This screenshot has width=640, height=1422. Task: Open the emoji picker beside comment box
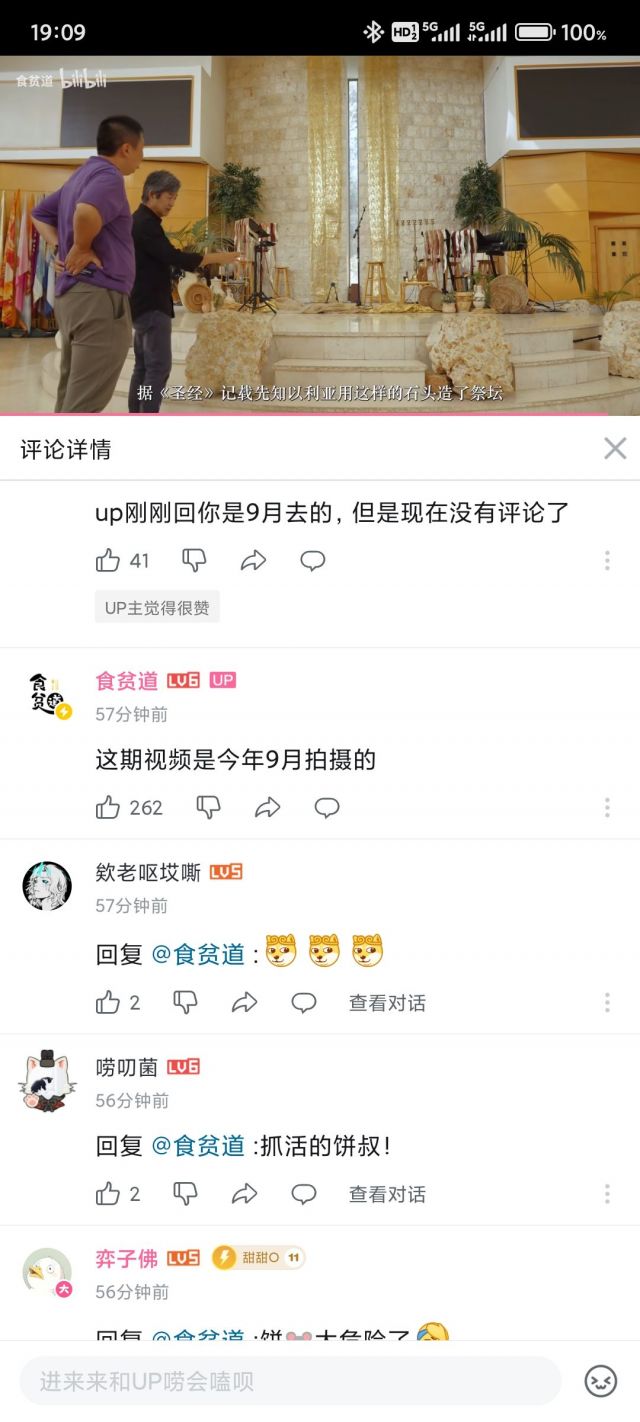(600, 1381)
